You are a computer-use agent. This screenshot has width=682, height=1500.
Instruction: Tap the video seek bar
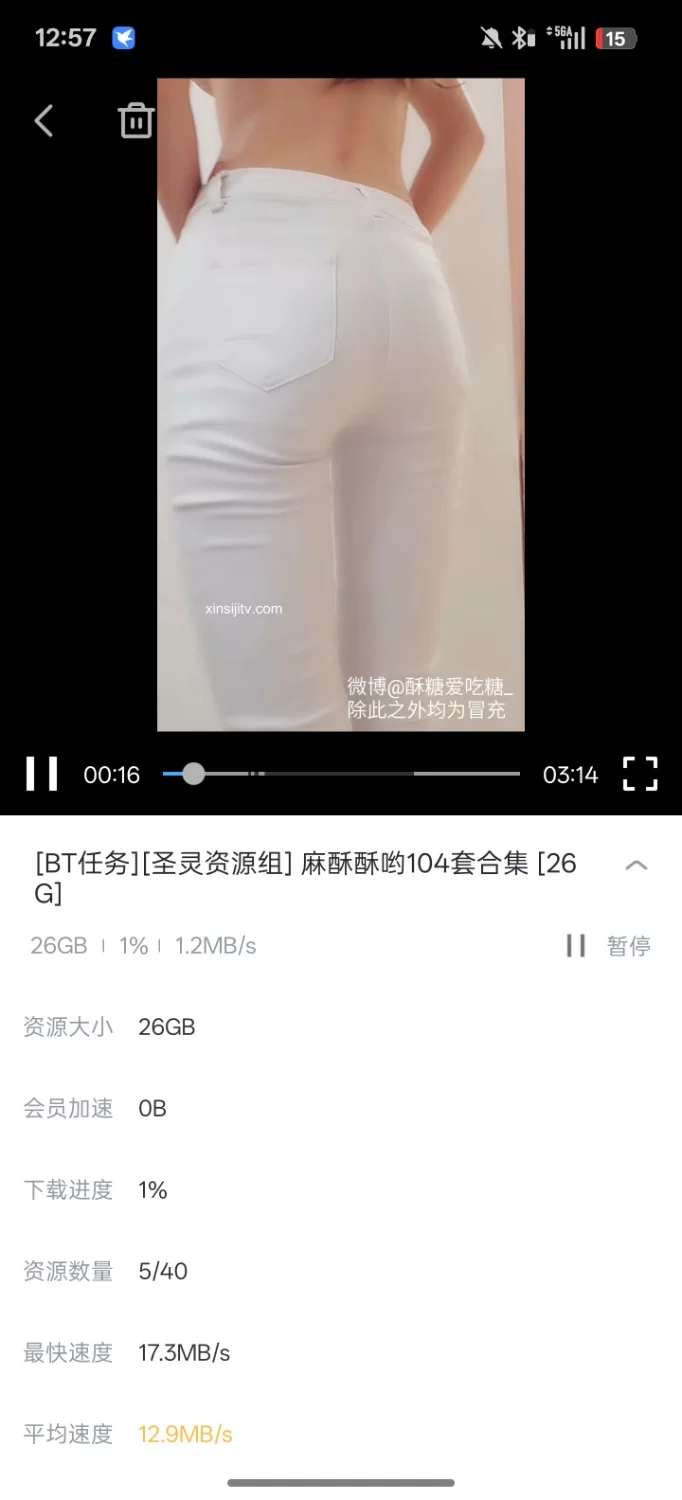click(340, 774)
